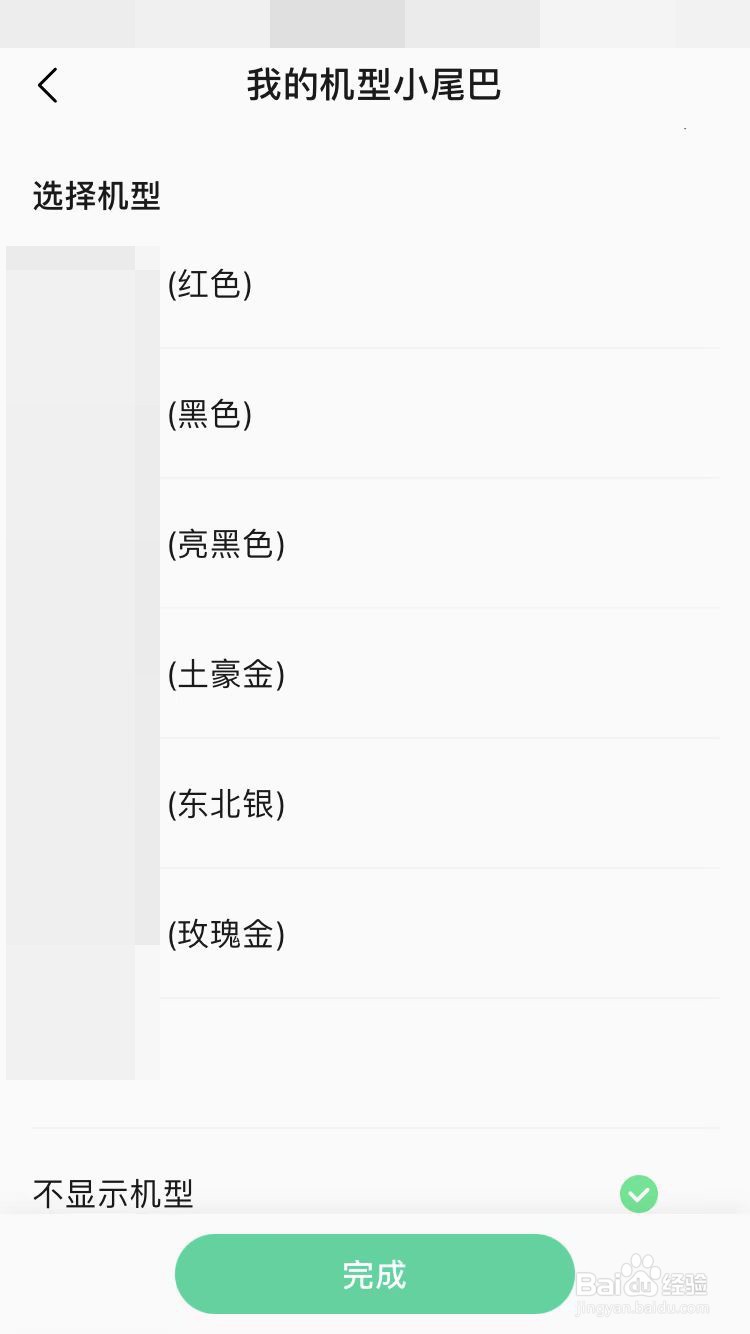This screenshot has width=750, height=1334.
Task: Tap 完成 to save your model tail
Action: tap(375, 1274)
